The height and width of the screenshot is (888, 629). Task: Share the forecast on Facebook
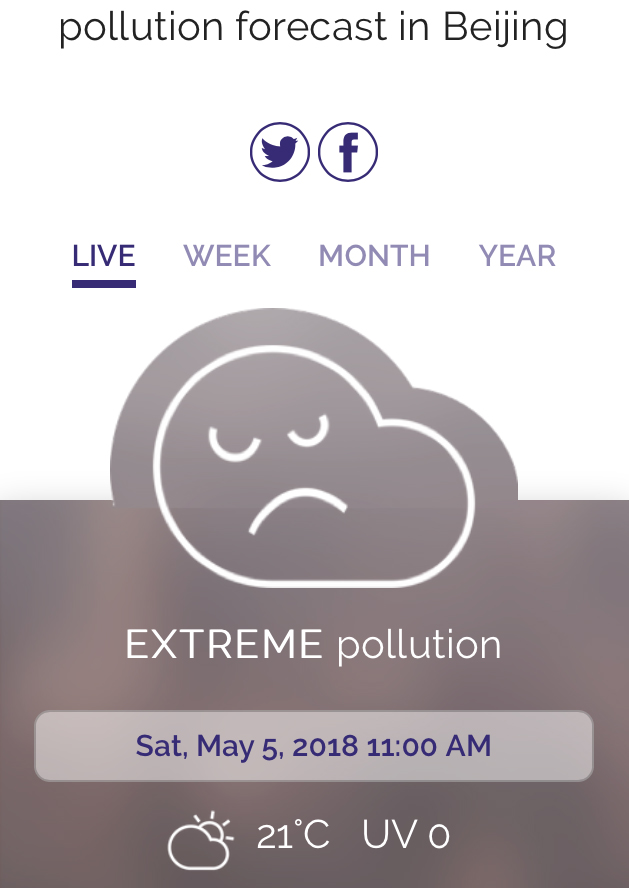tap(348, 152)
